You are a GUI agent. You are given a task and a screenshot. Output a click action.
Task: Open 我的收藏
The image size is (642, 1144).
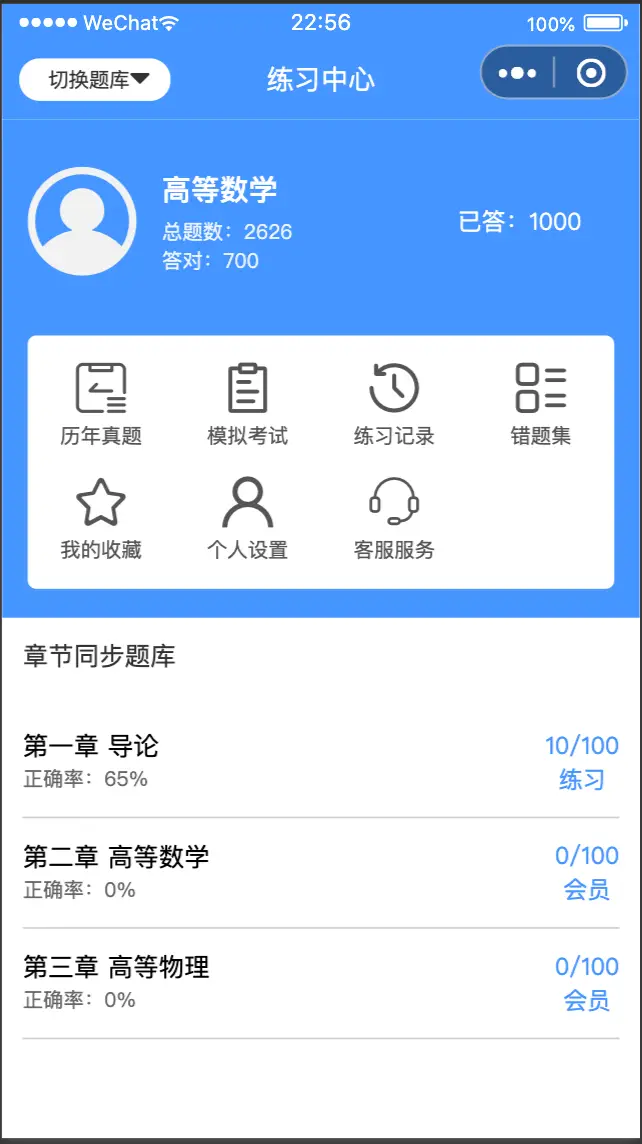[101, 518]
